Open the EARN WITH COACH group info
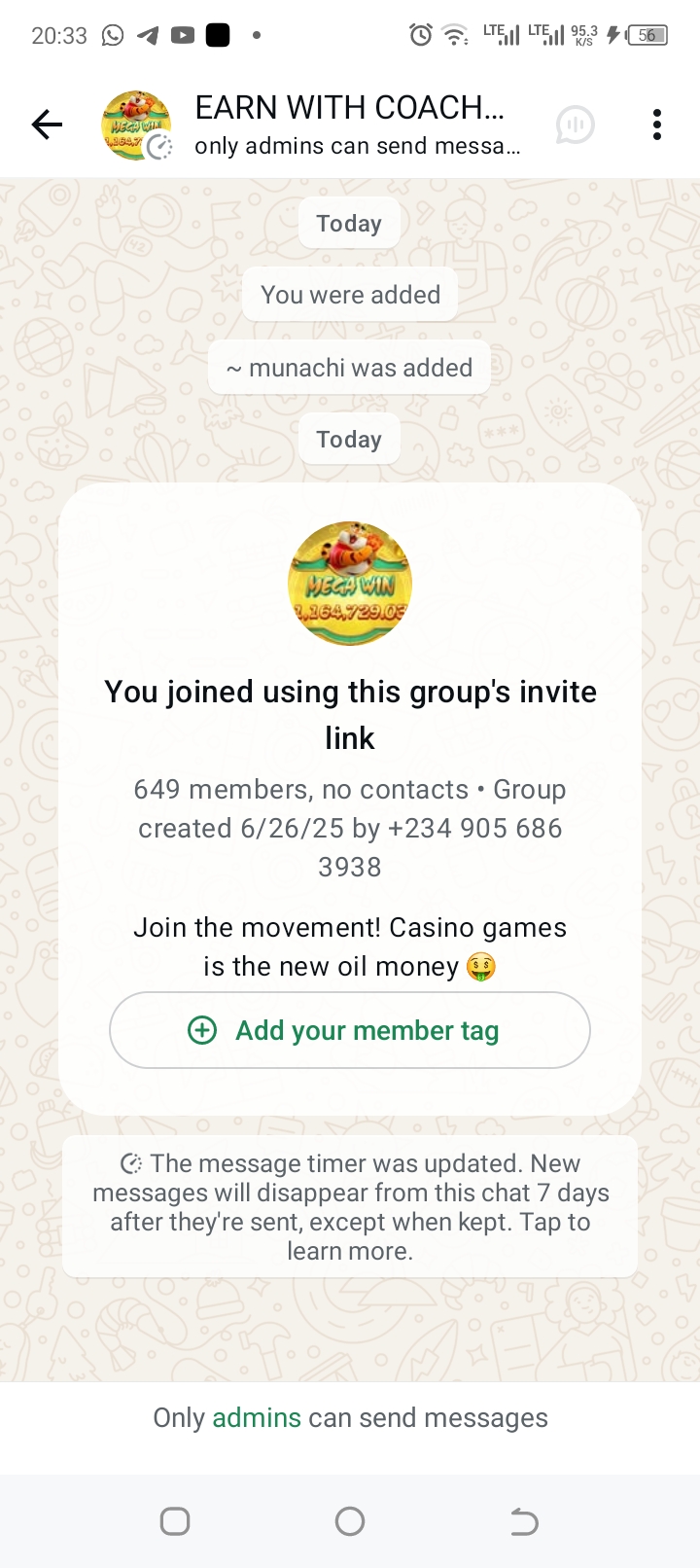 pos(350,125)
